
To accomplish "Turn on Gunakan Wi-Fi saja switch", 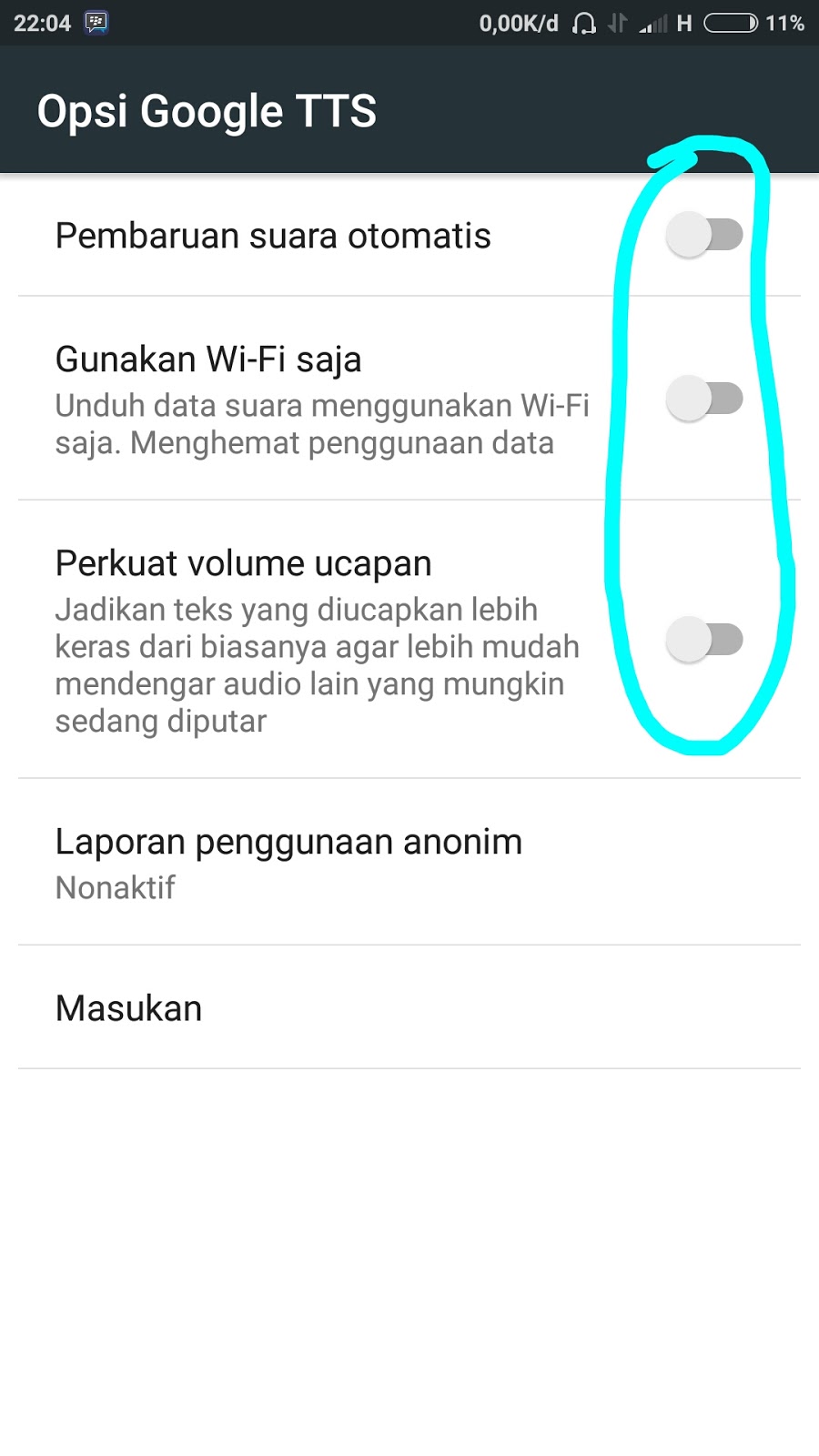I will pyautogui.click(x=704, y=398).
